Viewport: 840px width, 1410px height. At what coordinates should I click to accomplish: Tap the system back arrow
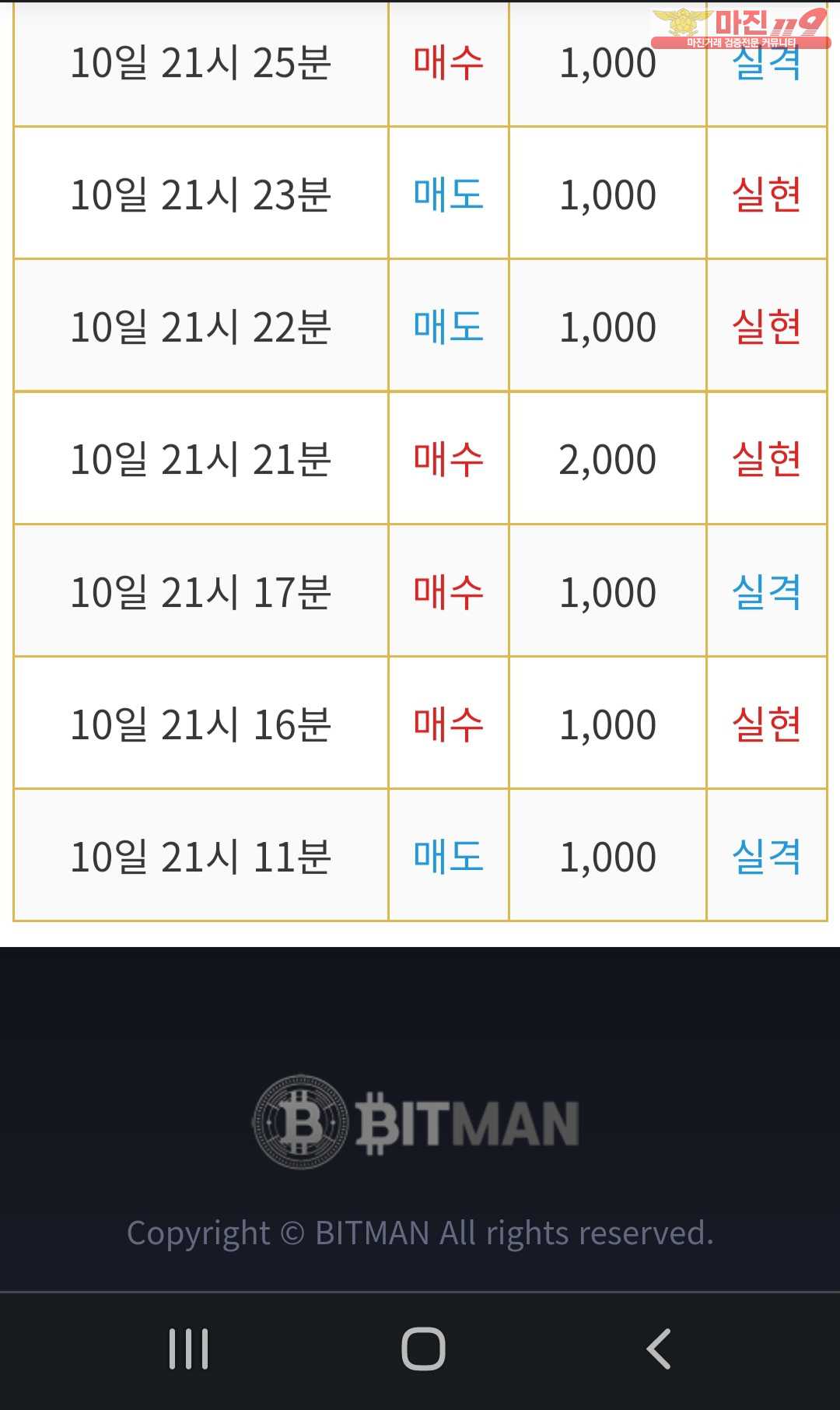click(x=658, y=1349)
